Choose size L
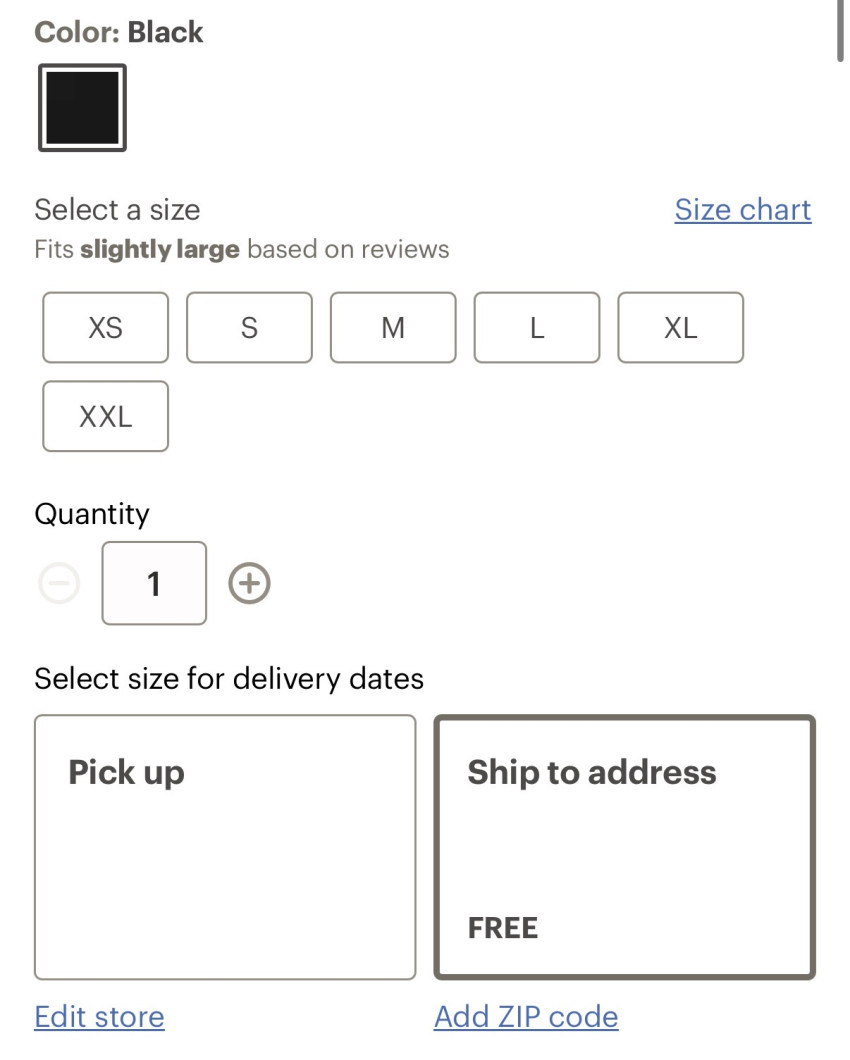The image size is (850, 1060). point(537,327)
